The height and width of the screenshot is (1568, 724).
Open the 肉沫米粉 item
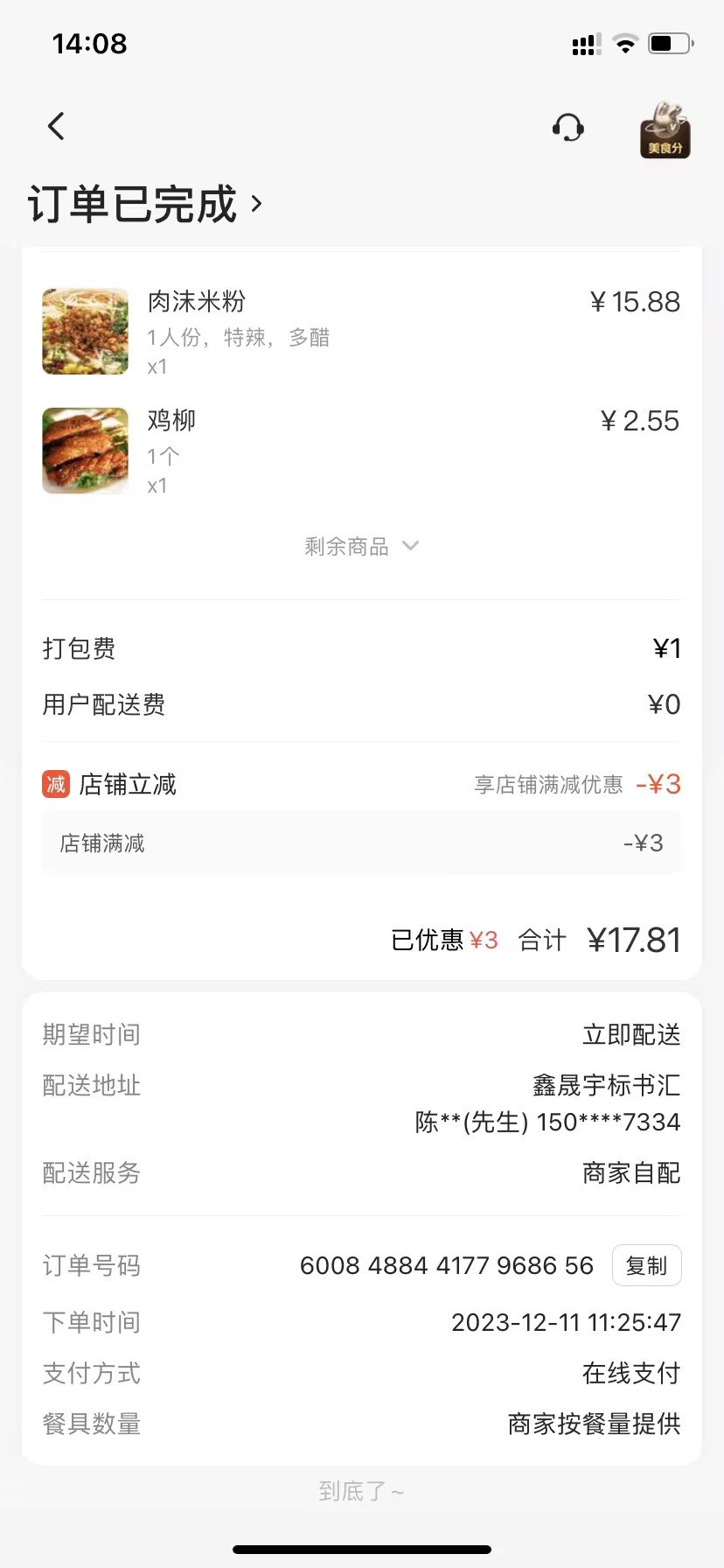(x=196, y=303)
